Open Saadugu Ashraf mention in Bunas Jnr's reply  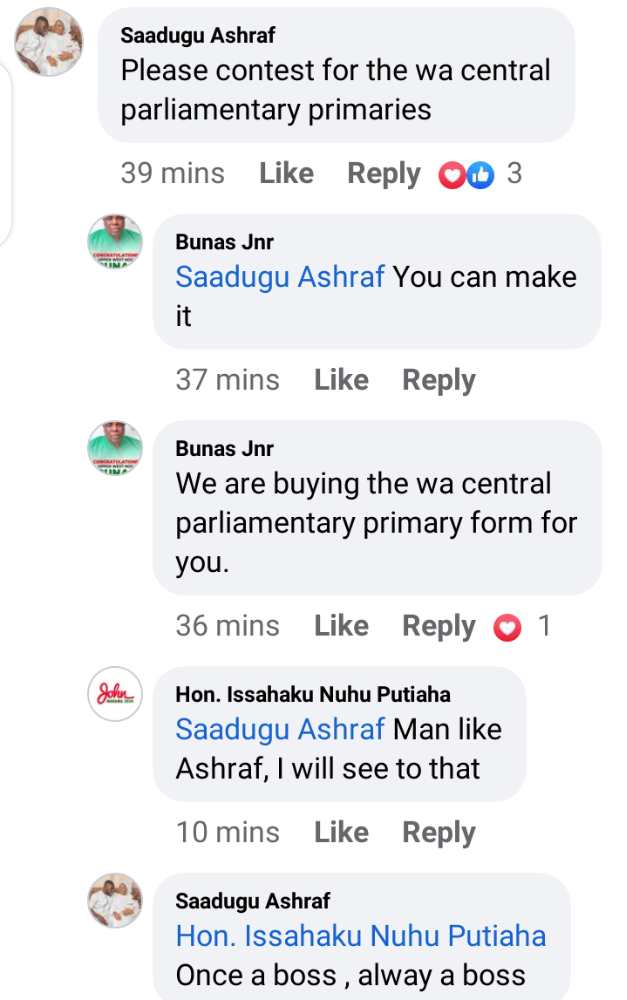[x=280, y=277]
